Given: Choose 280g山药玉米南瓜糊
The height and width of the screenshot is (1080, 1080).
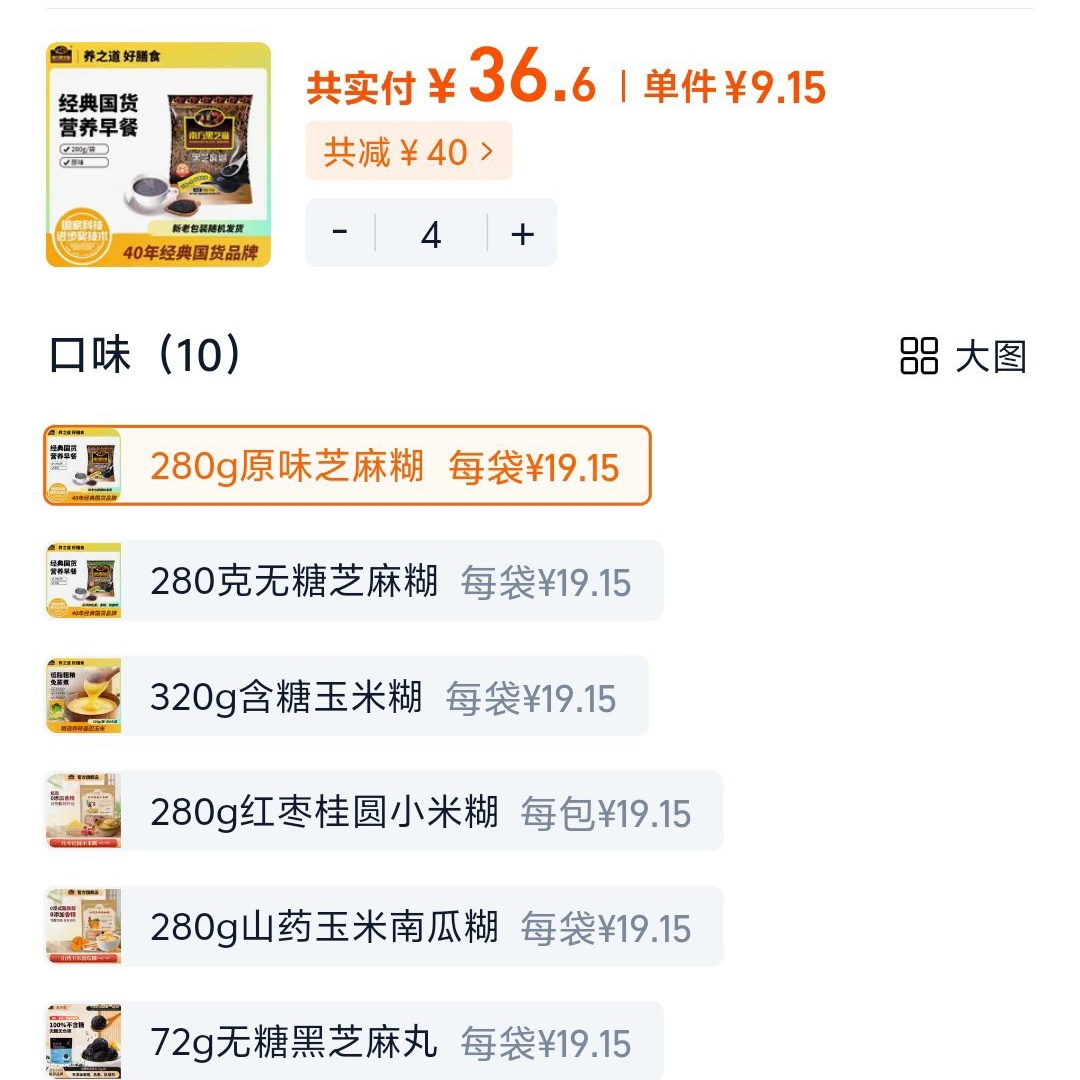Looking at the screenshot, I should [x=384, y=927].
